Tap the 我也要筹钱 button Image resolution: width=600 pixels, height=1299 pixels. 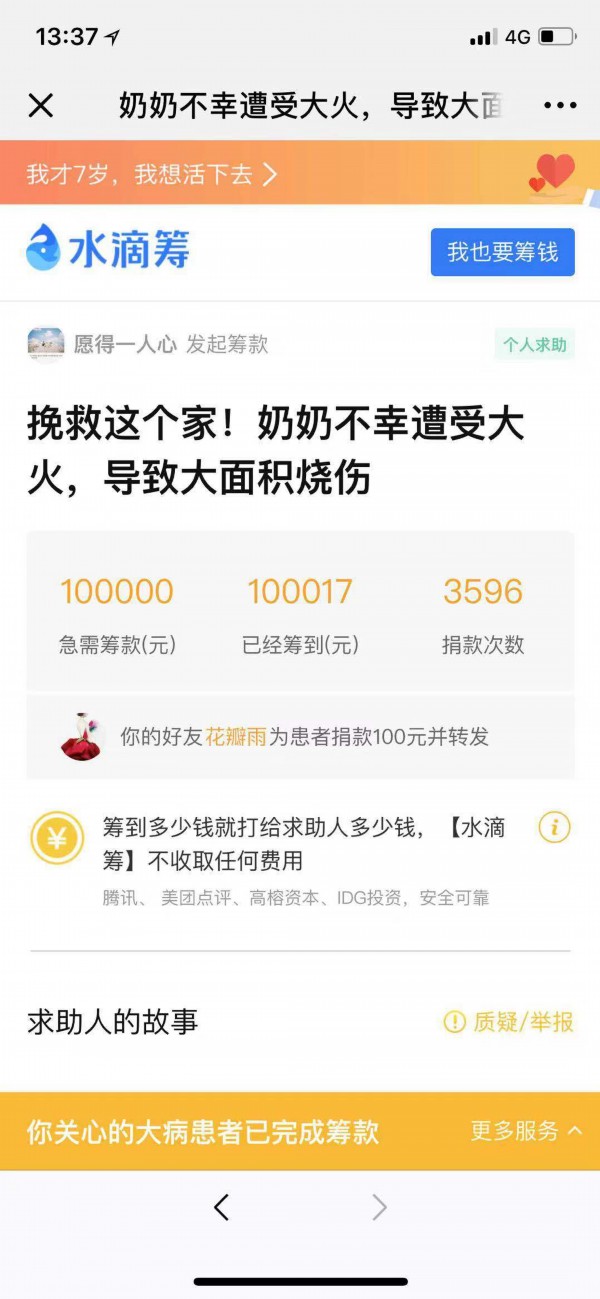(502, 252)
